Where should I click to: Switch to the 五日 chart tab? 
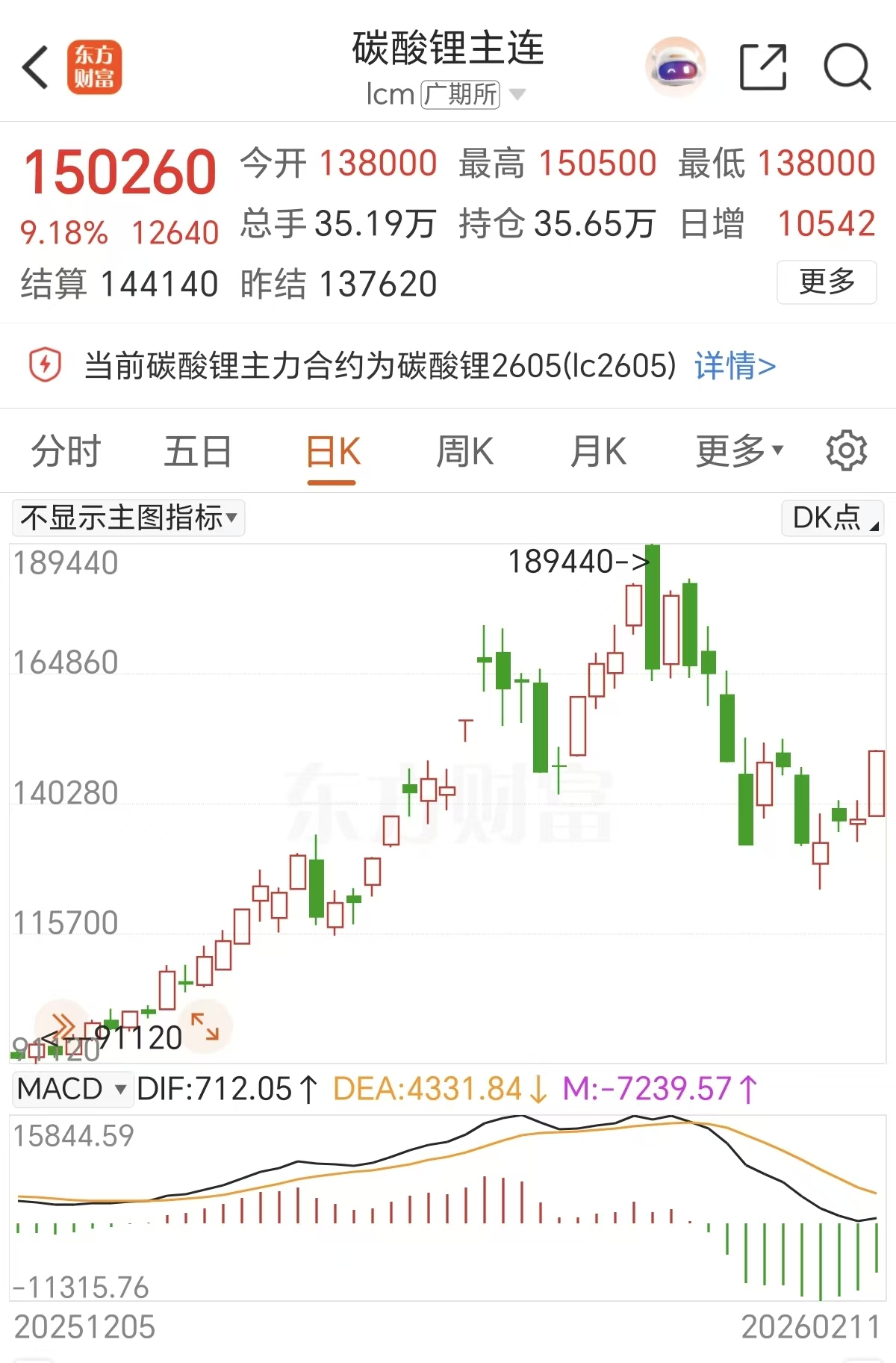click(198, 452)
